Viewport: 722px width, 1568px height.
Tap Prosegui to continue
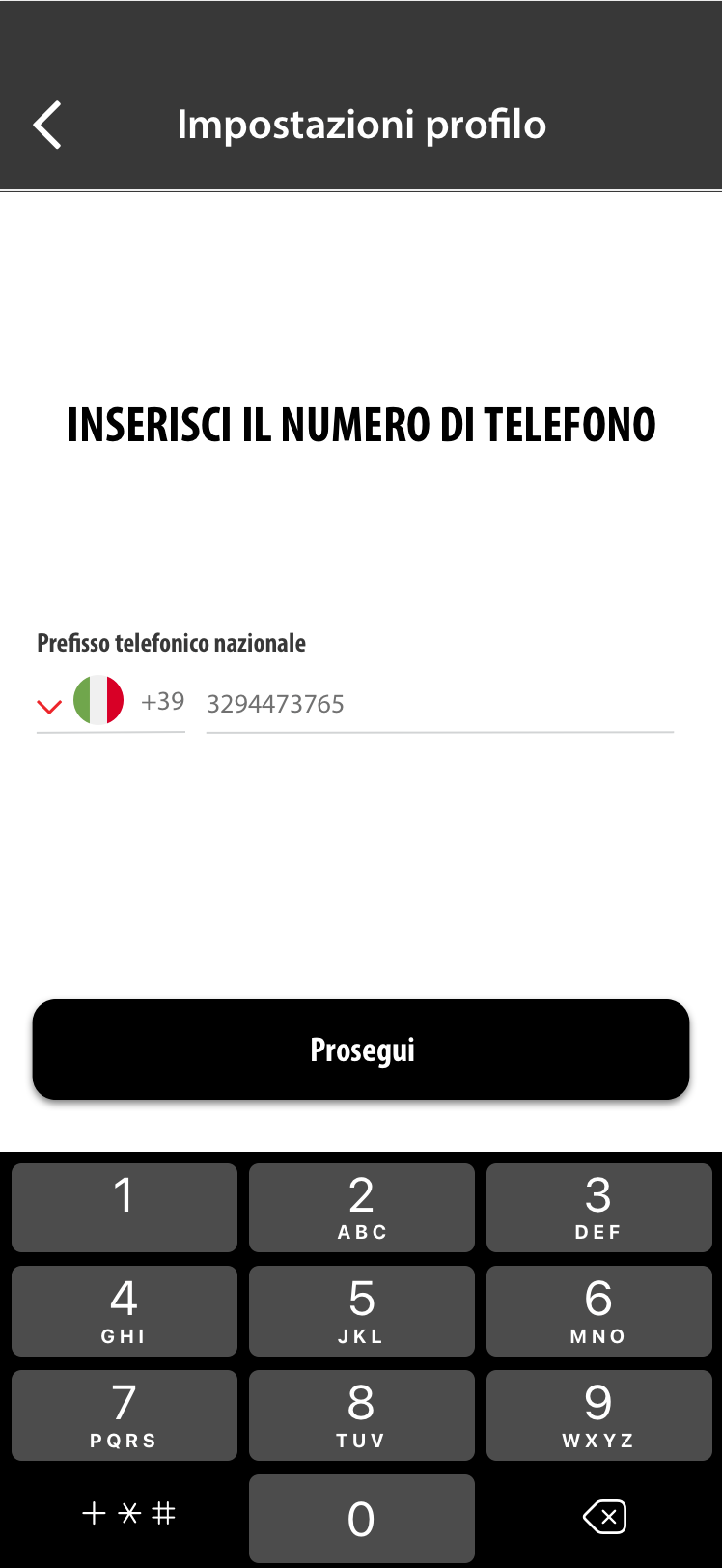[361, 1050]
